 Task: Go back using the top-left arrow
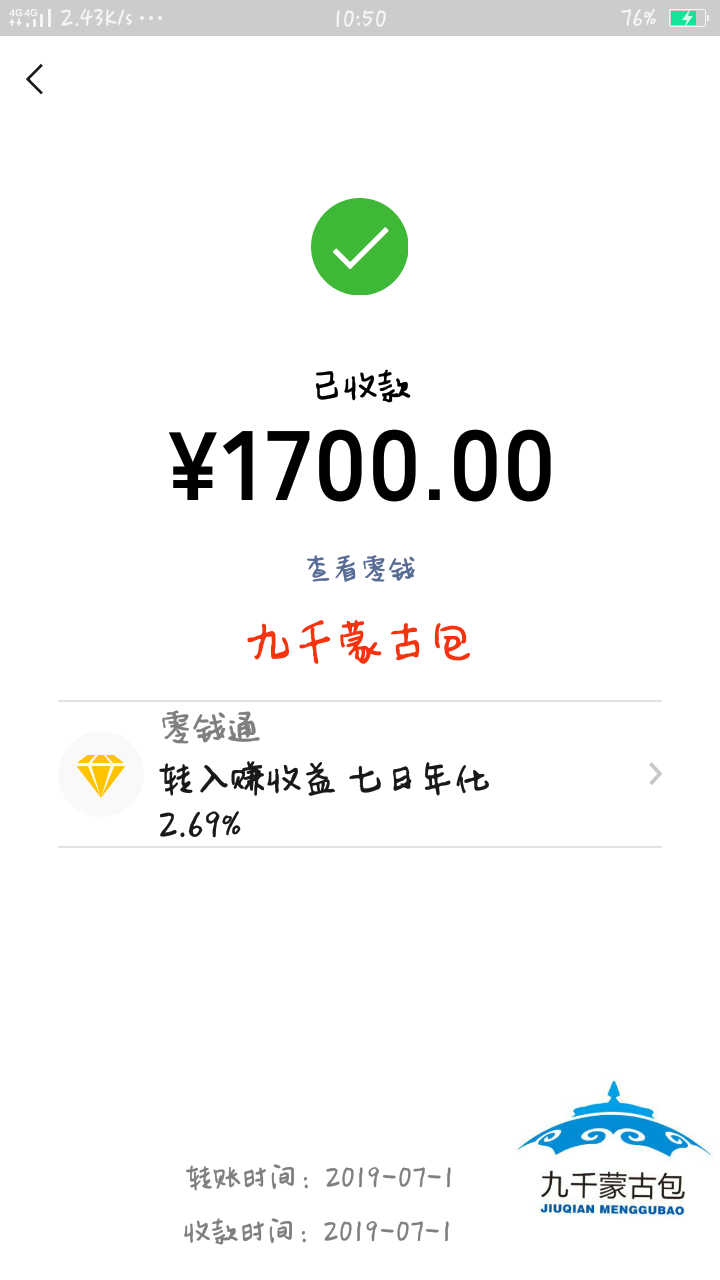[x=35, y=79]
